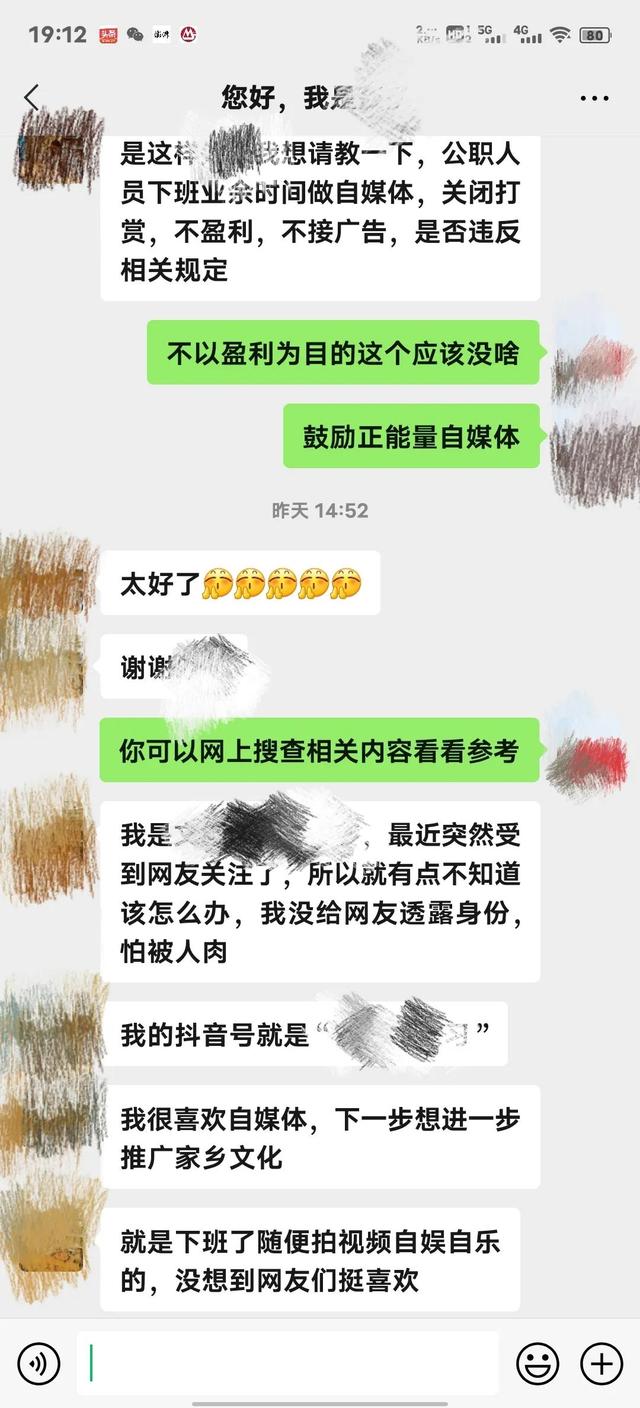Switch to voice message input
Image resolution: width=640 pixels, height=1408 pixels.
(x=38, y=1364)
